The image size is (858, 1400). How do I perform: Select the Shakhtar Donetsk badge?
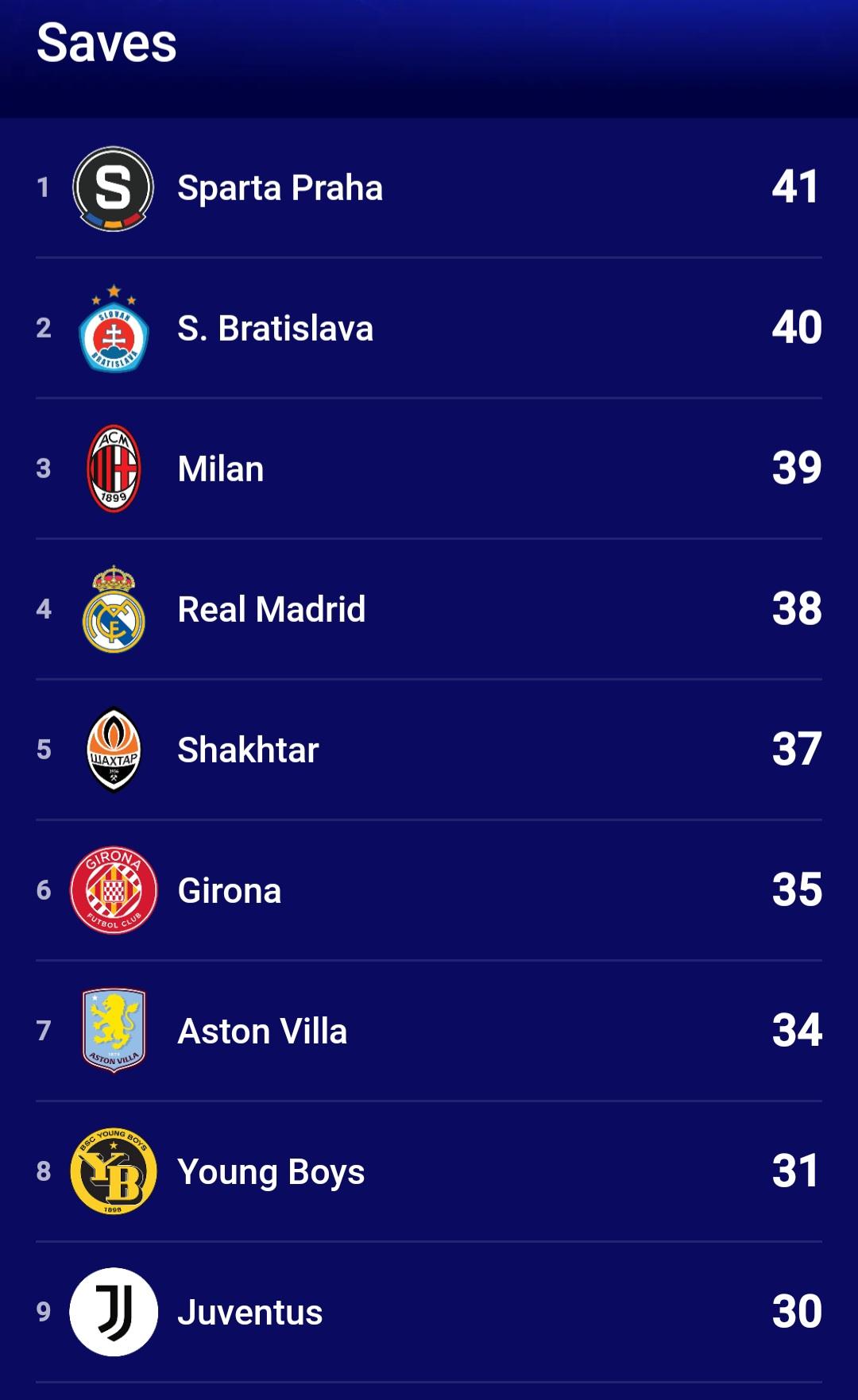pyautogui.click(x=114, y=750)
